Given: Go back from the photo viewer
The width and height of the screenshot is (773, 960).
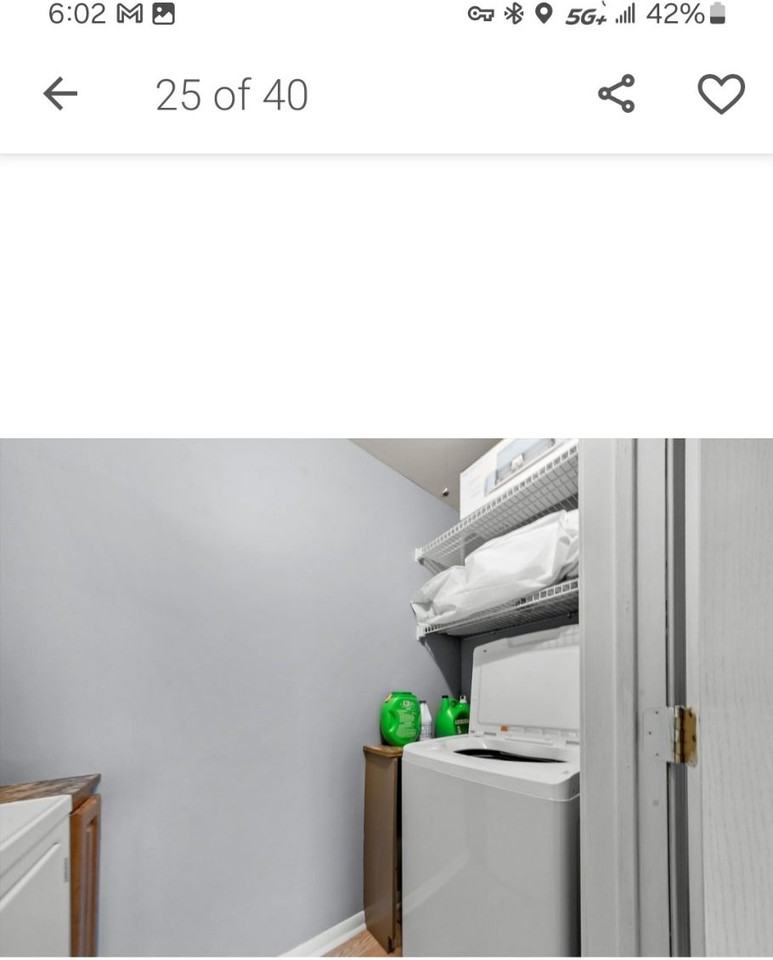Looking at the screenshot, I should click(60, 94).
